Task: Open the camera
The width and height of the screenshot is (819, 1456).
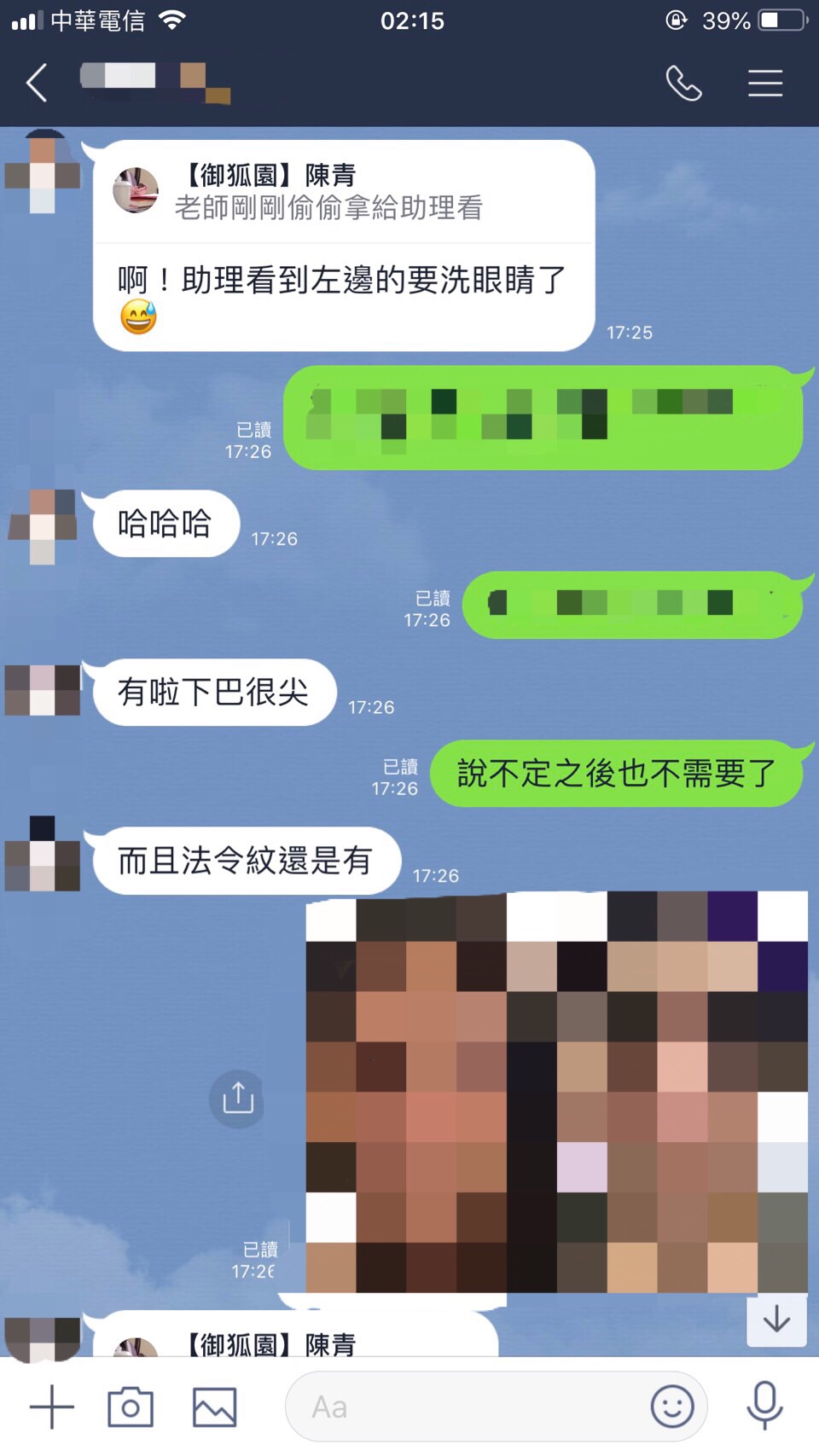Action: [x=131, y=1407]
